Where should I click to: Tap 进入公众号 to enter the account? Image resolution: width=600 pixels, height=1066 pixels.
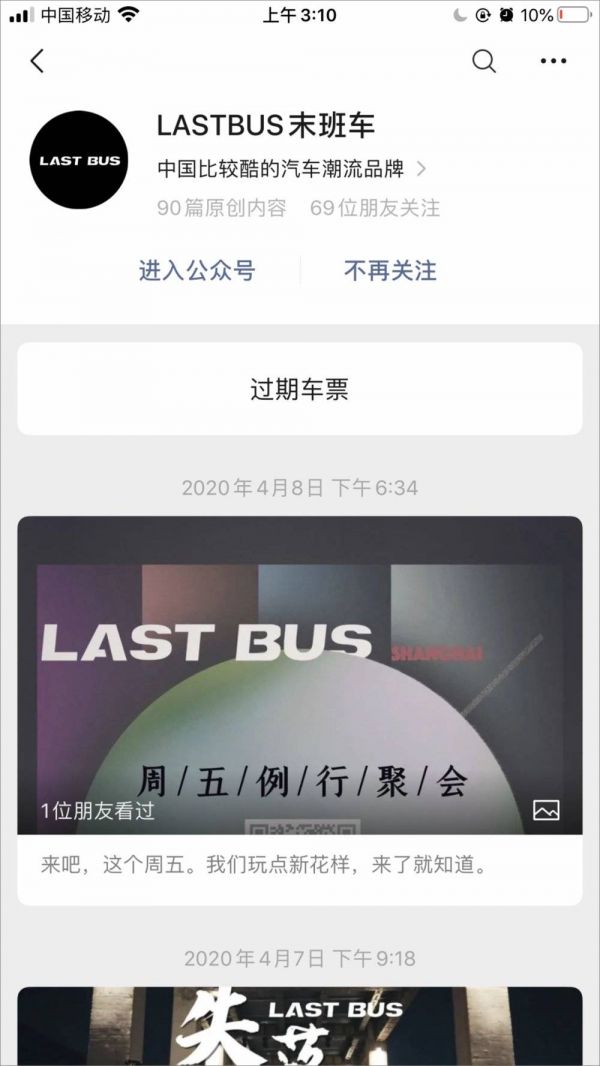[x=197, y=270]
